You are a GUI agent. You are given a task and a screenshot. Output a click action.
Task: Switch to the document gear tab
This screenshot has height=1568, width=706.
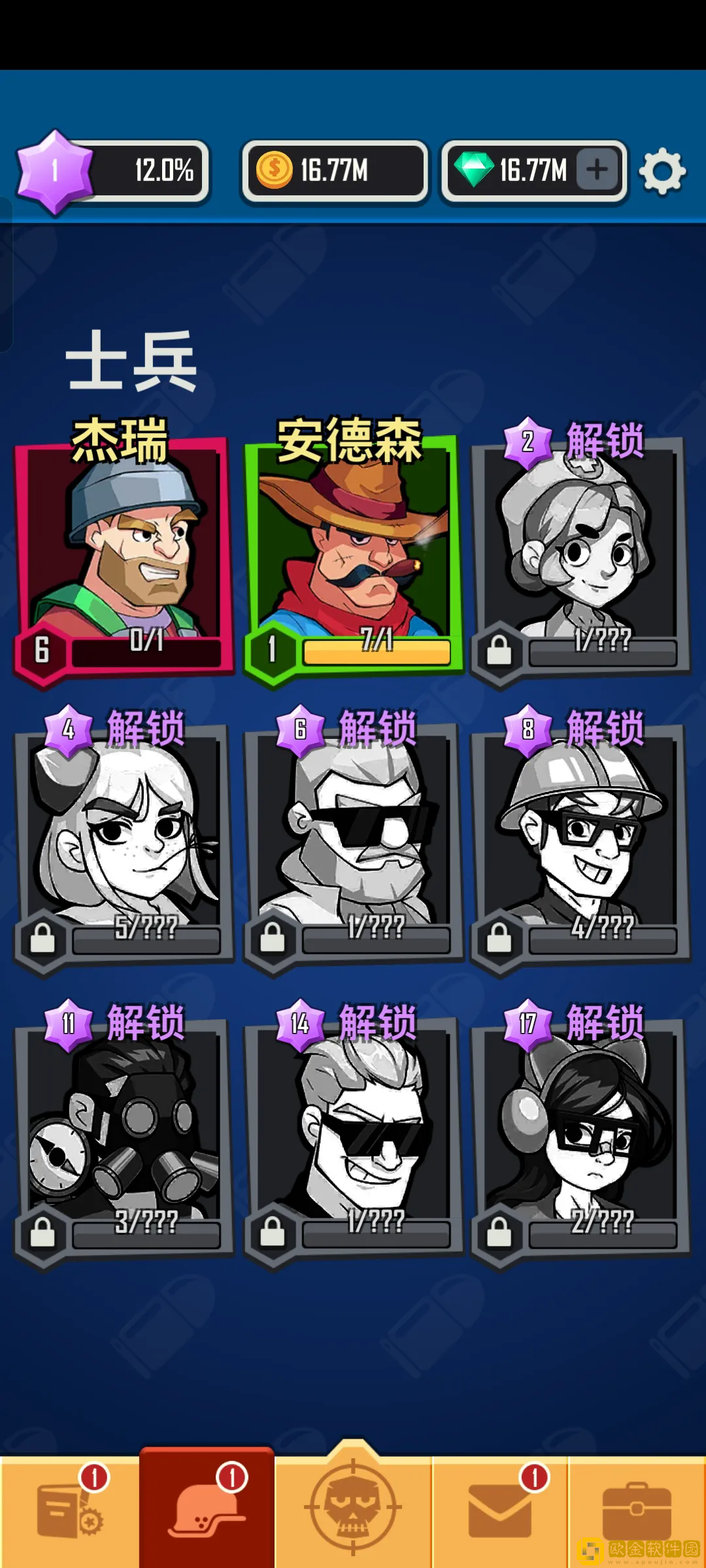[x=69, y=1511]
